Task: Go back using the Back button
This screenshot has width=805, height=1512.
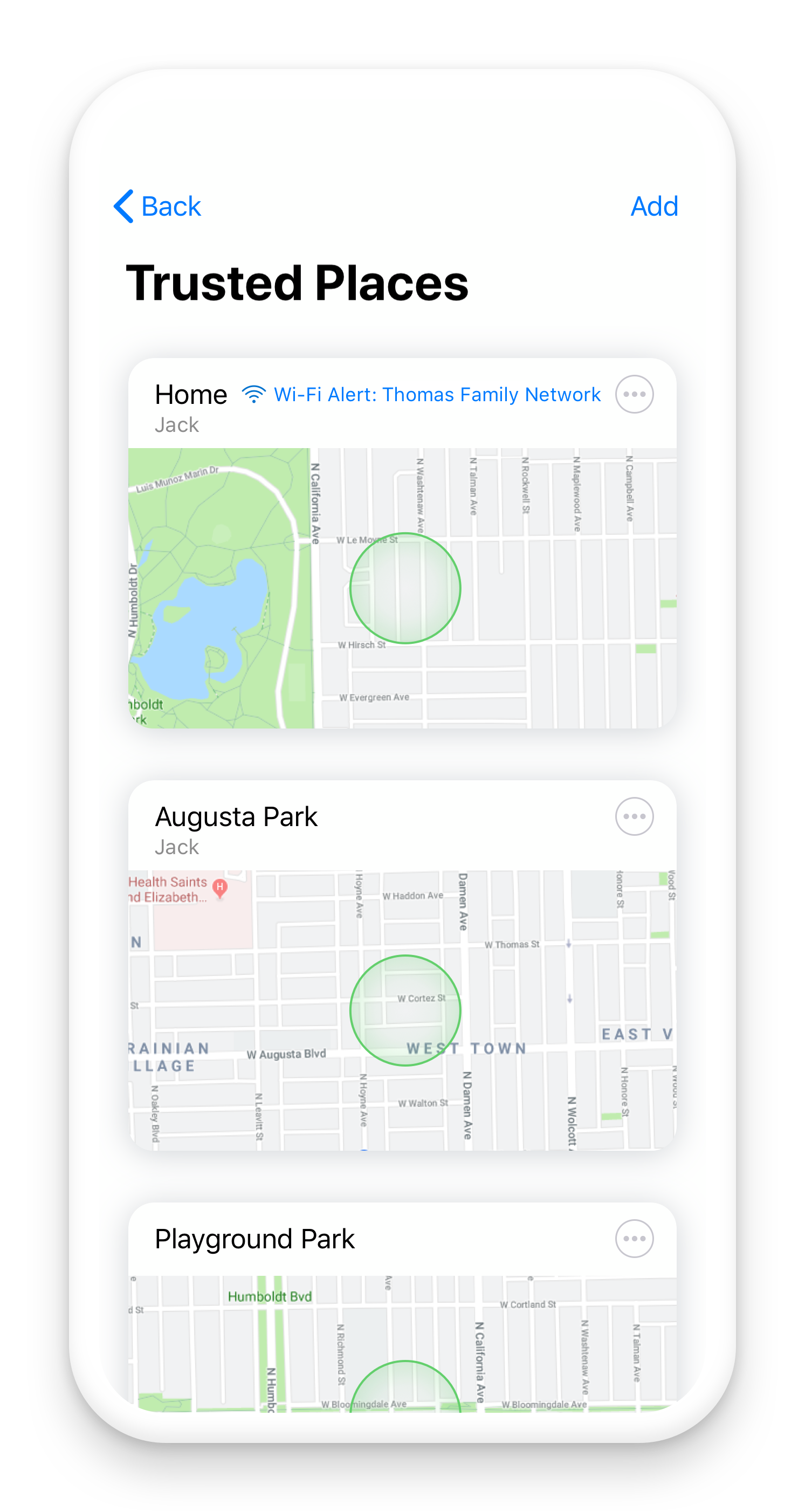Action: click(157, 207)
